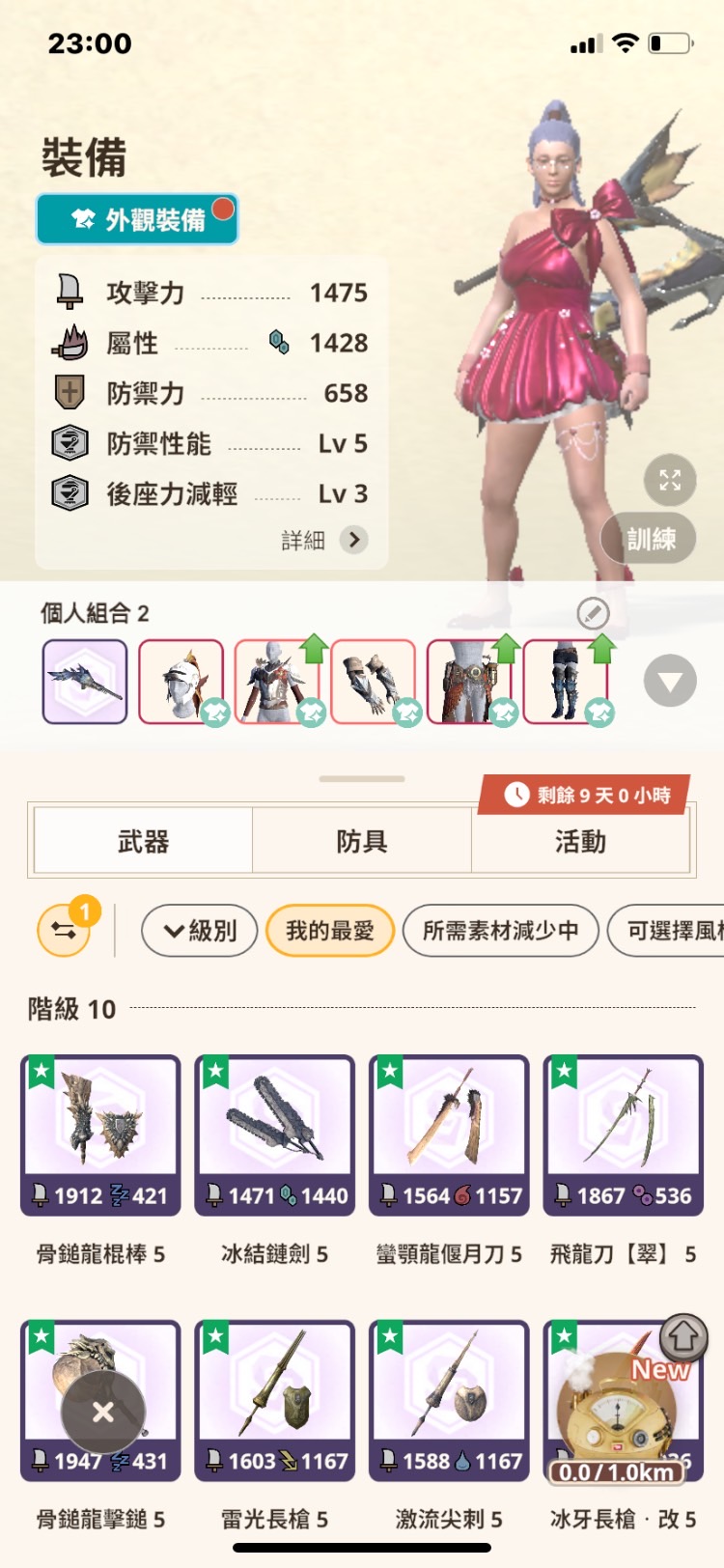Screen dimensions: 724x1568
Task: Open the 外觀裝備 appearance equipment button
Action: click(137, 220)
